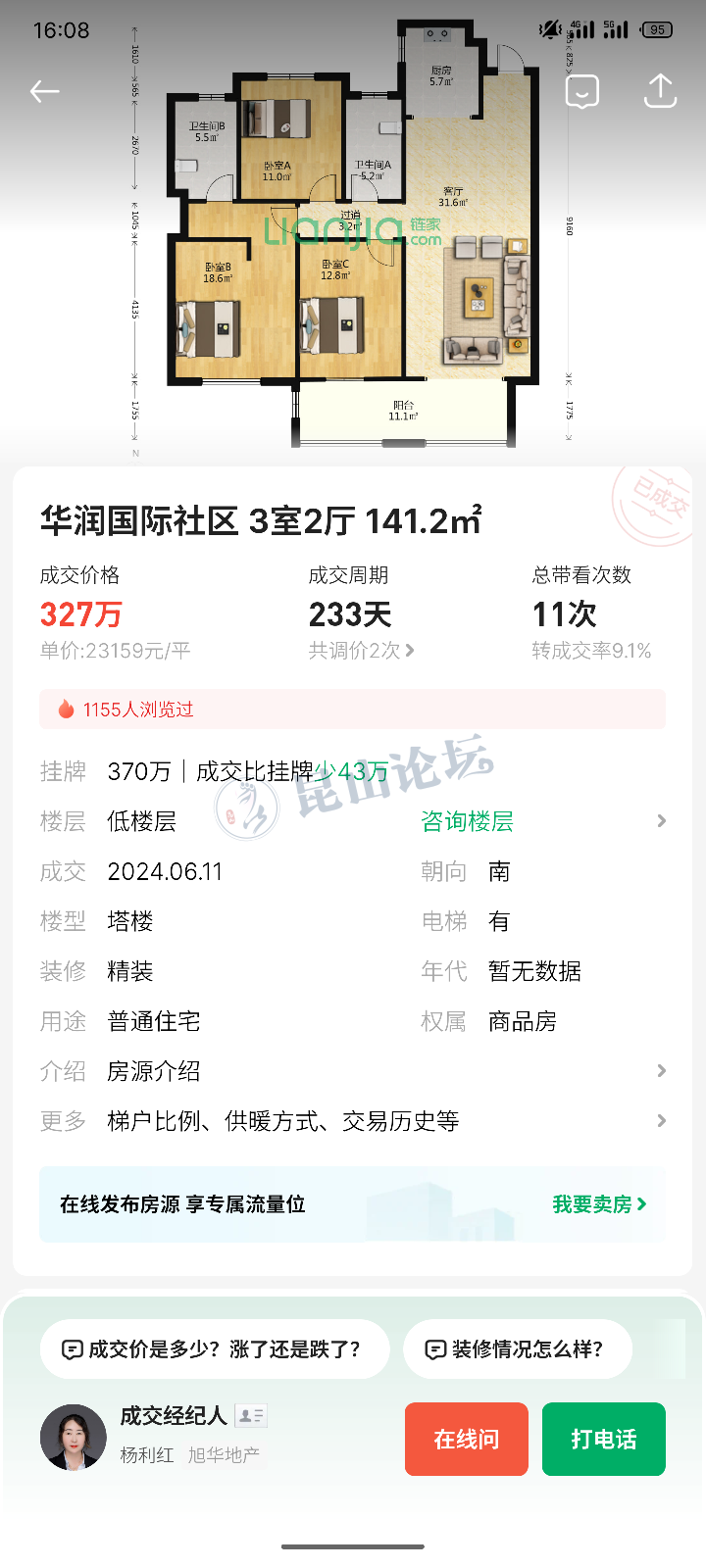Tap 咨询楼层 to ask about the floor
The image size is (706, 1568).
[x=467, y=821]
